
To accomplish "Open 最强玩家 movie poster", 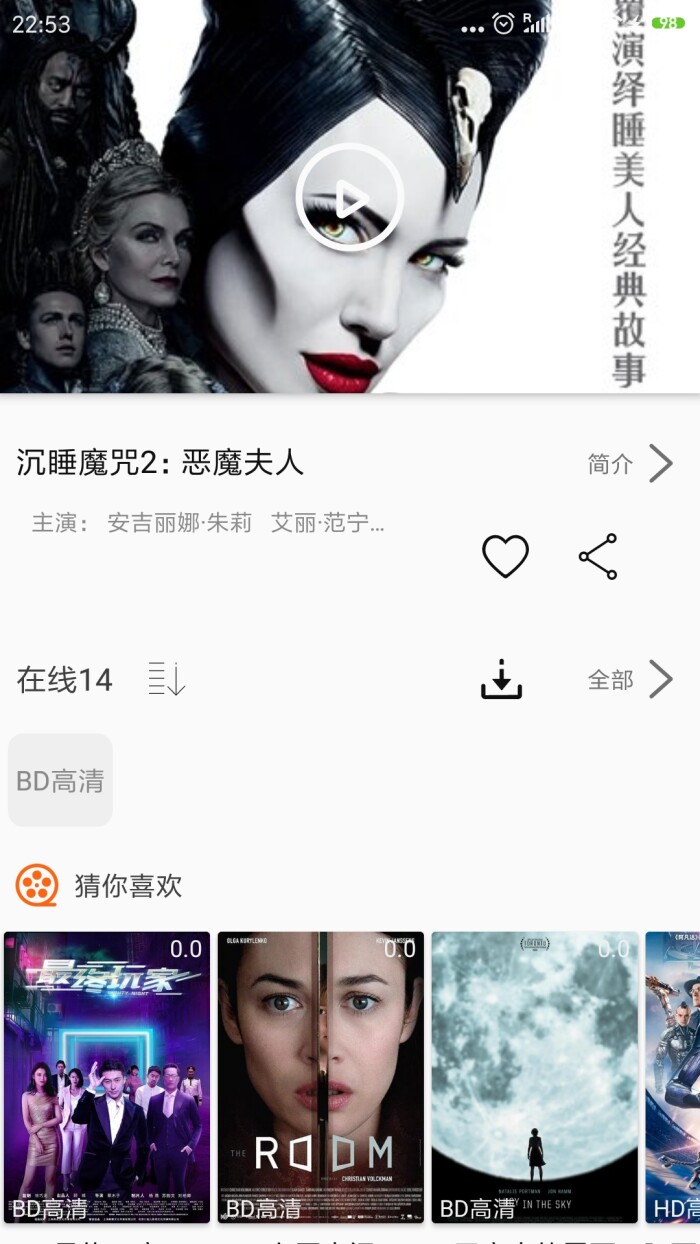I will tap(107, 1077).
